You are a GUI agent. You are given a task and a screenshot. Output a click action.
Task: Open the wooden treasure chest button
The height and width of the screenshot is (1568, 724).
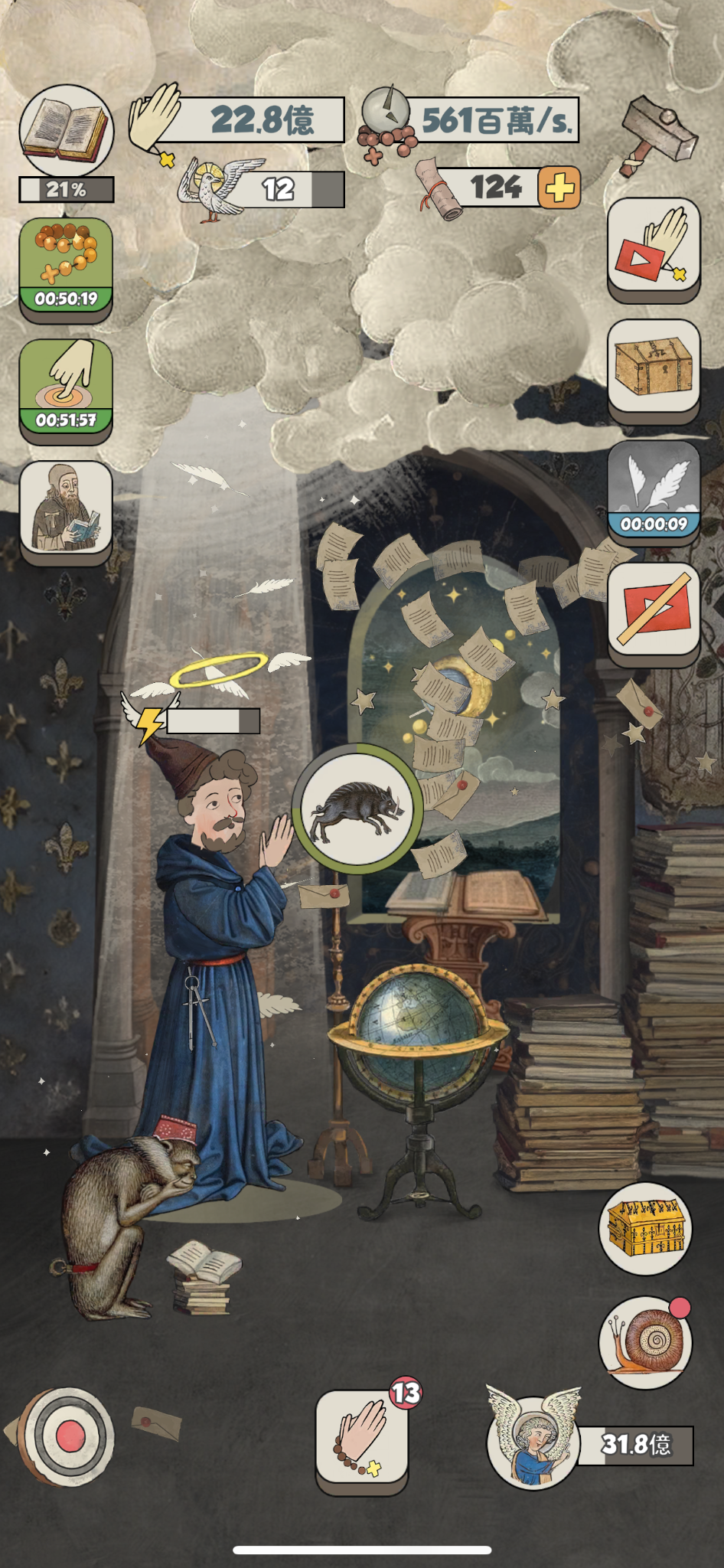click(x=654, y=367)
